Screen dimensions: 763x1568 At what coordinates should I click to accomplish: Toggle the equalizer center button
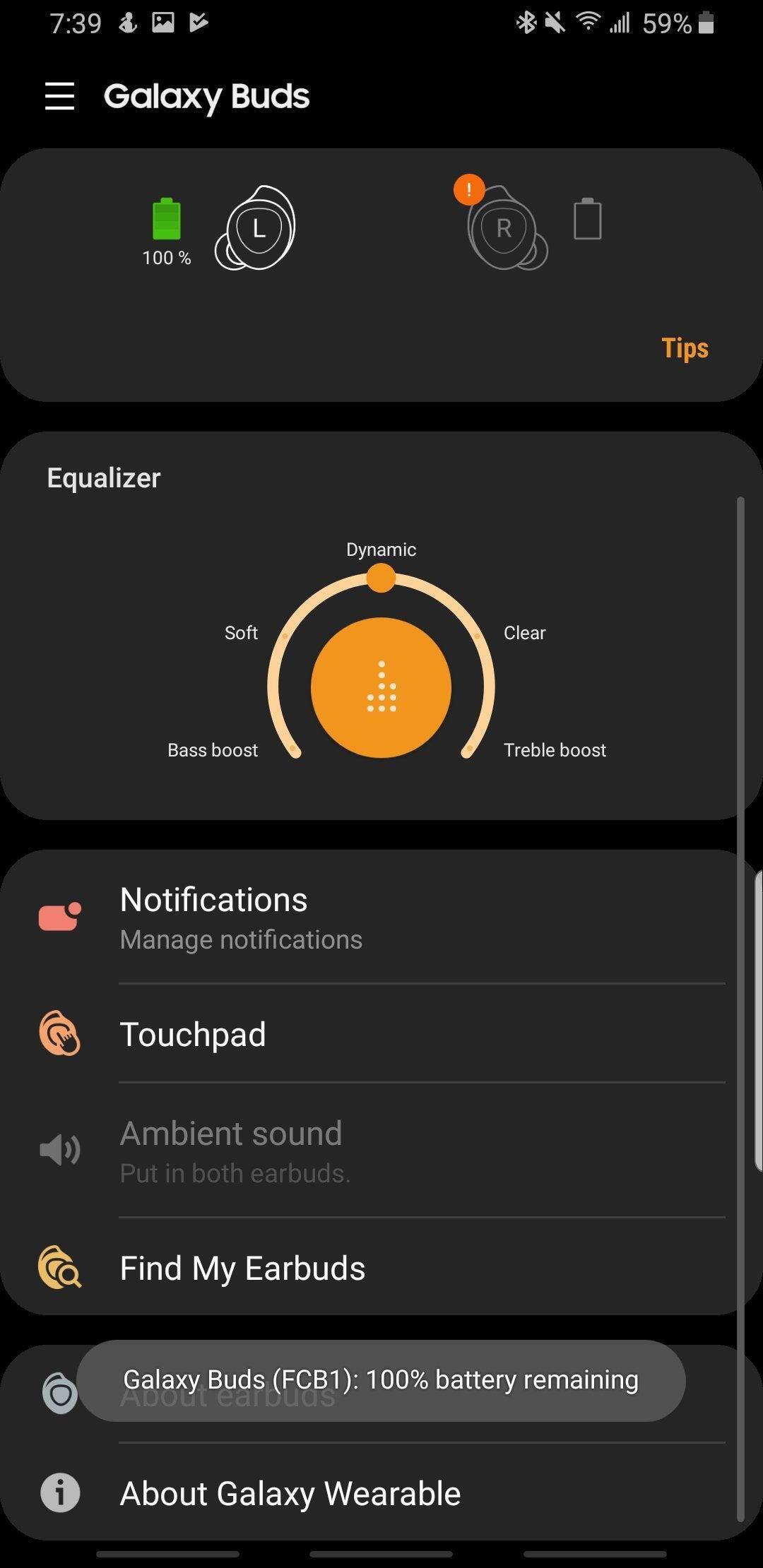(x=381, y=687)
